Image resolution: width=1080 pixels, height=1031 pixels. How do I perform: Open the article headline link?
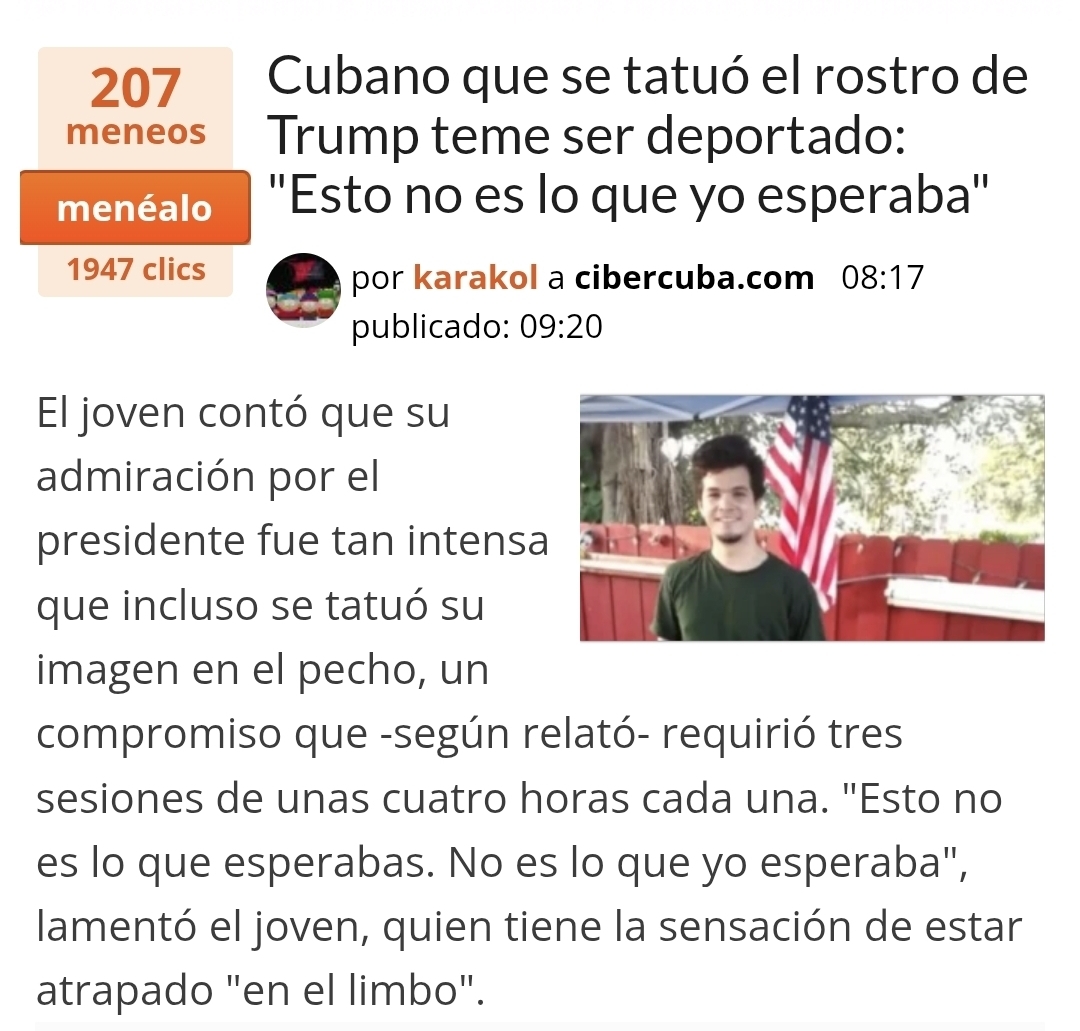pos(647,136)
